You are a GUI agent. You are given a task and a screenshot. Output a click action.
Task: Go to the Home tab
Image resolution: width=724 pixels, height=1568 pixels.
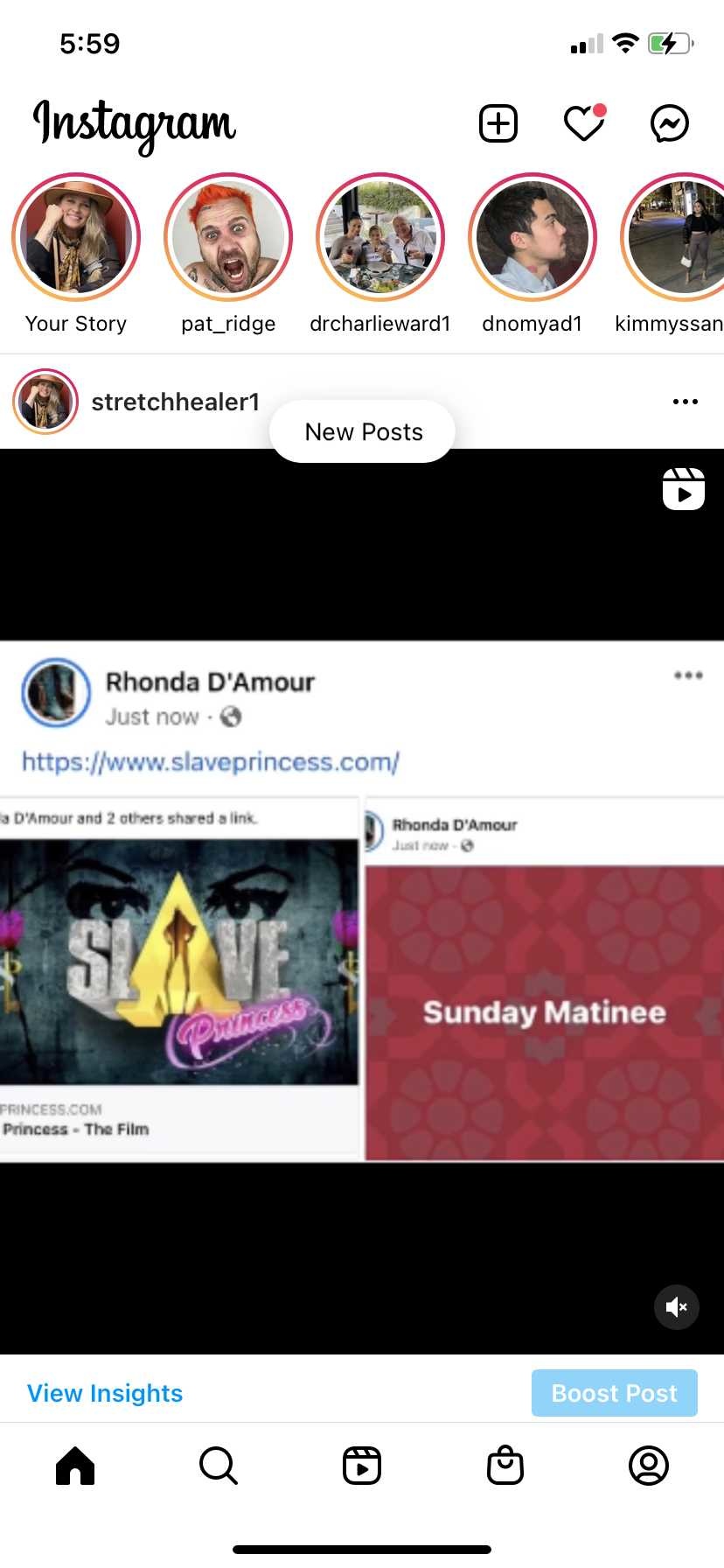point(75,1466)
